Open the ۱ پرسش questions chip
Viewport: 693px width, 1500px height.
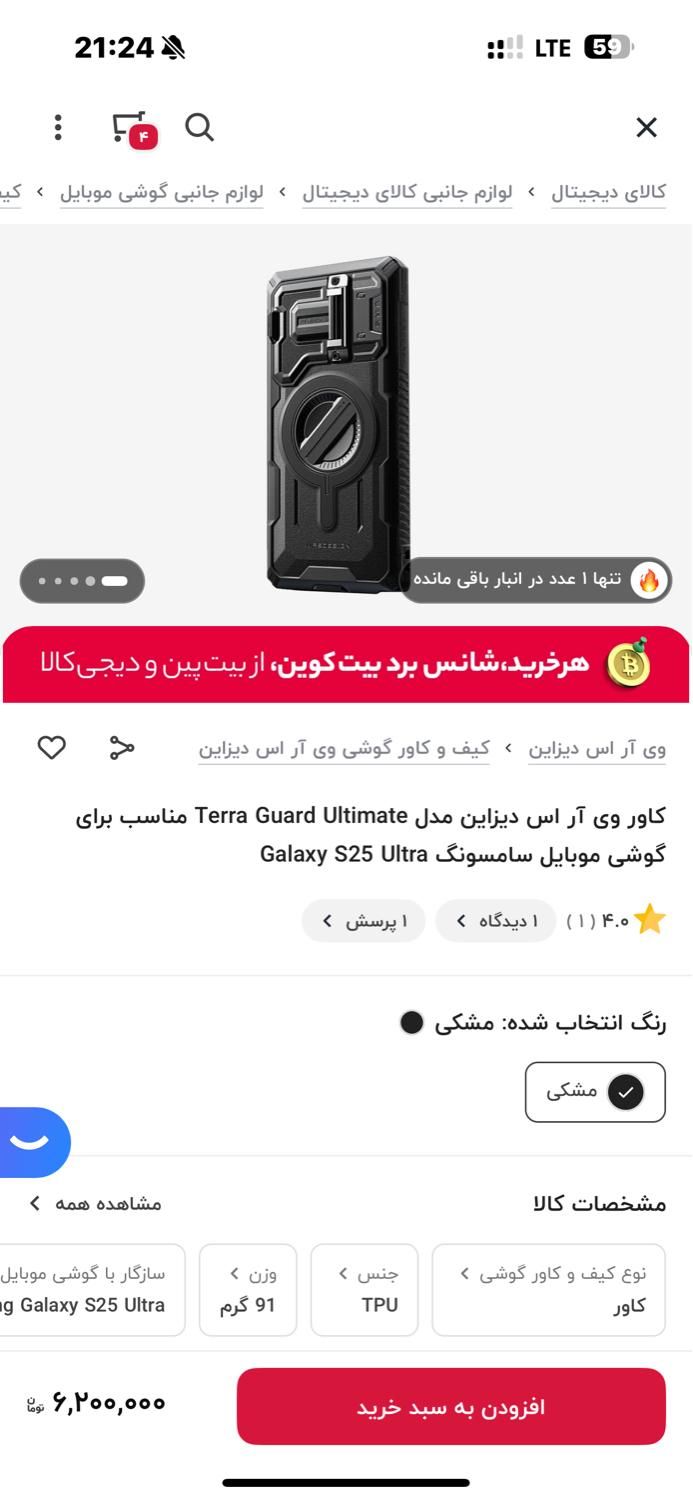point(364,921)
